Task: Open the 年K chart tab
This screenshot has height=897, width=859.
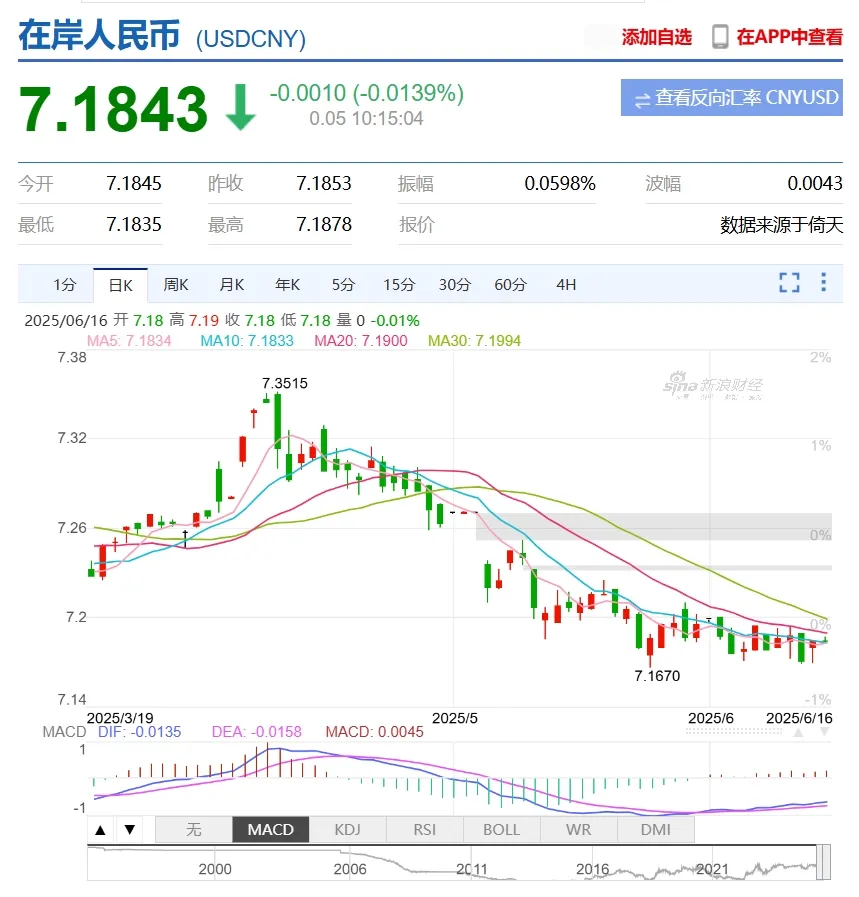Action: click(287, 285)
